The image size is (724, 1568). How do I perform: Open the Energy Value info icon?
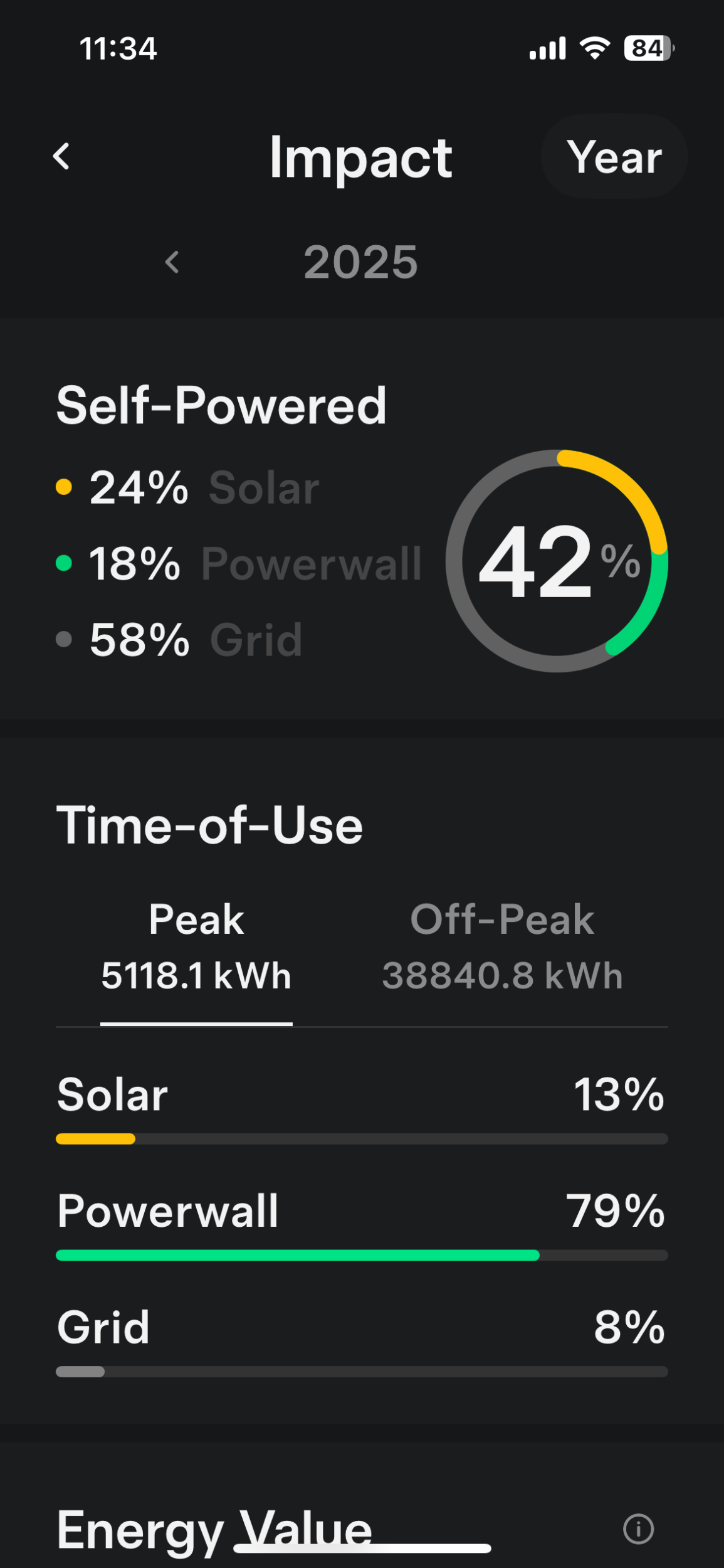point(638,1528)
